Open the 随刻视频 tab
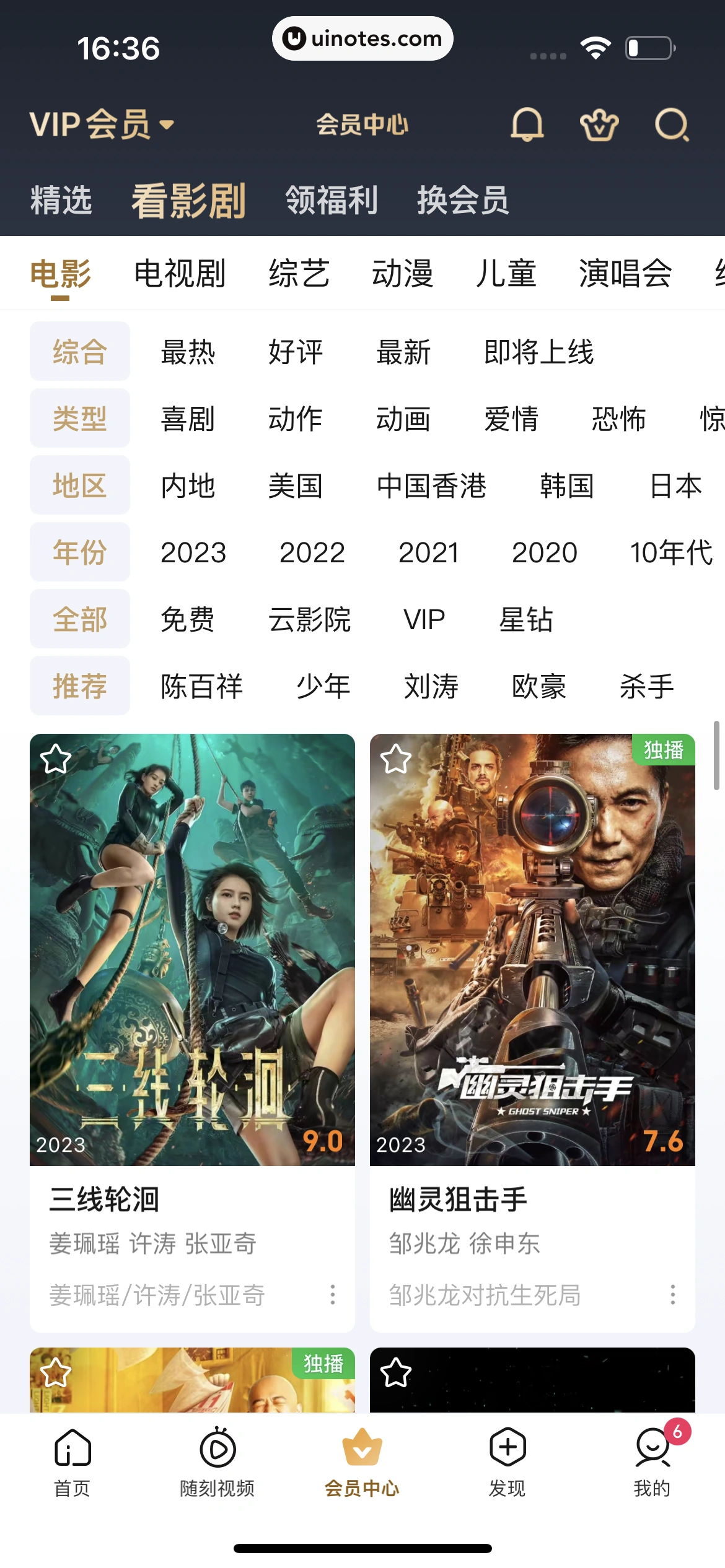 pyautogui.click(x=217, y=1461)
